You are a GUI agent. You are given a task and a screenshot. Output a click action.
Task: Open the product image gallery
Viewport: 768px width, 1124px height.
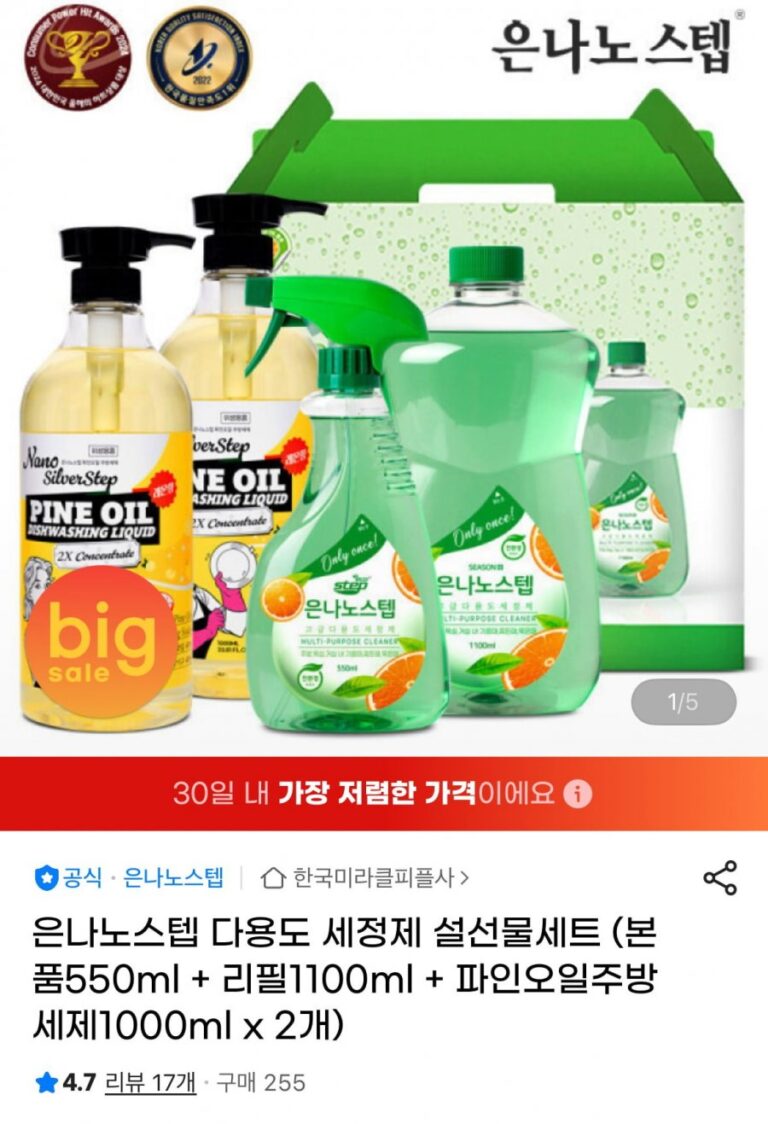[384, 400]
